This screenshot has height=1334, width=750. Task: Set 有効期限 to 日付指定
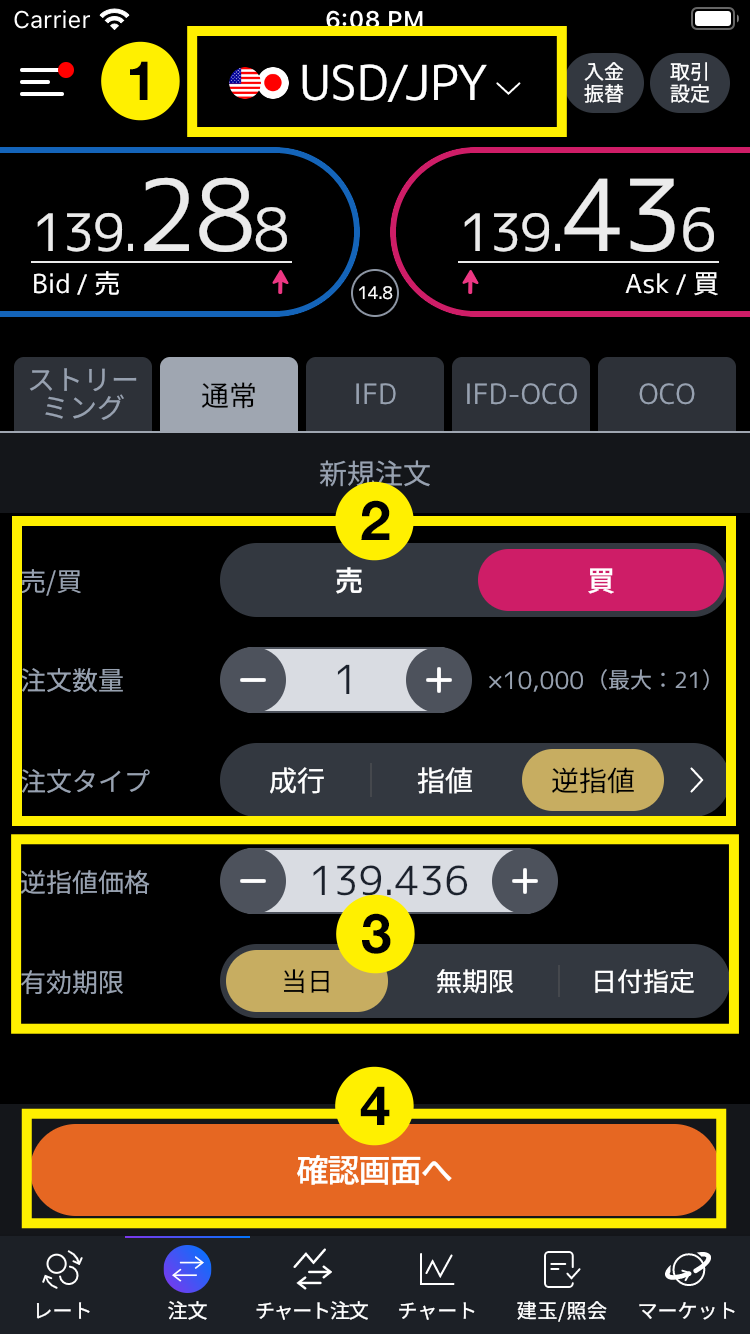point(643,981)
